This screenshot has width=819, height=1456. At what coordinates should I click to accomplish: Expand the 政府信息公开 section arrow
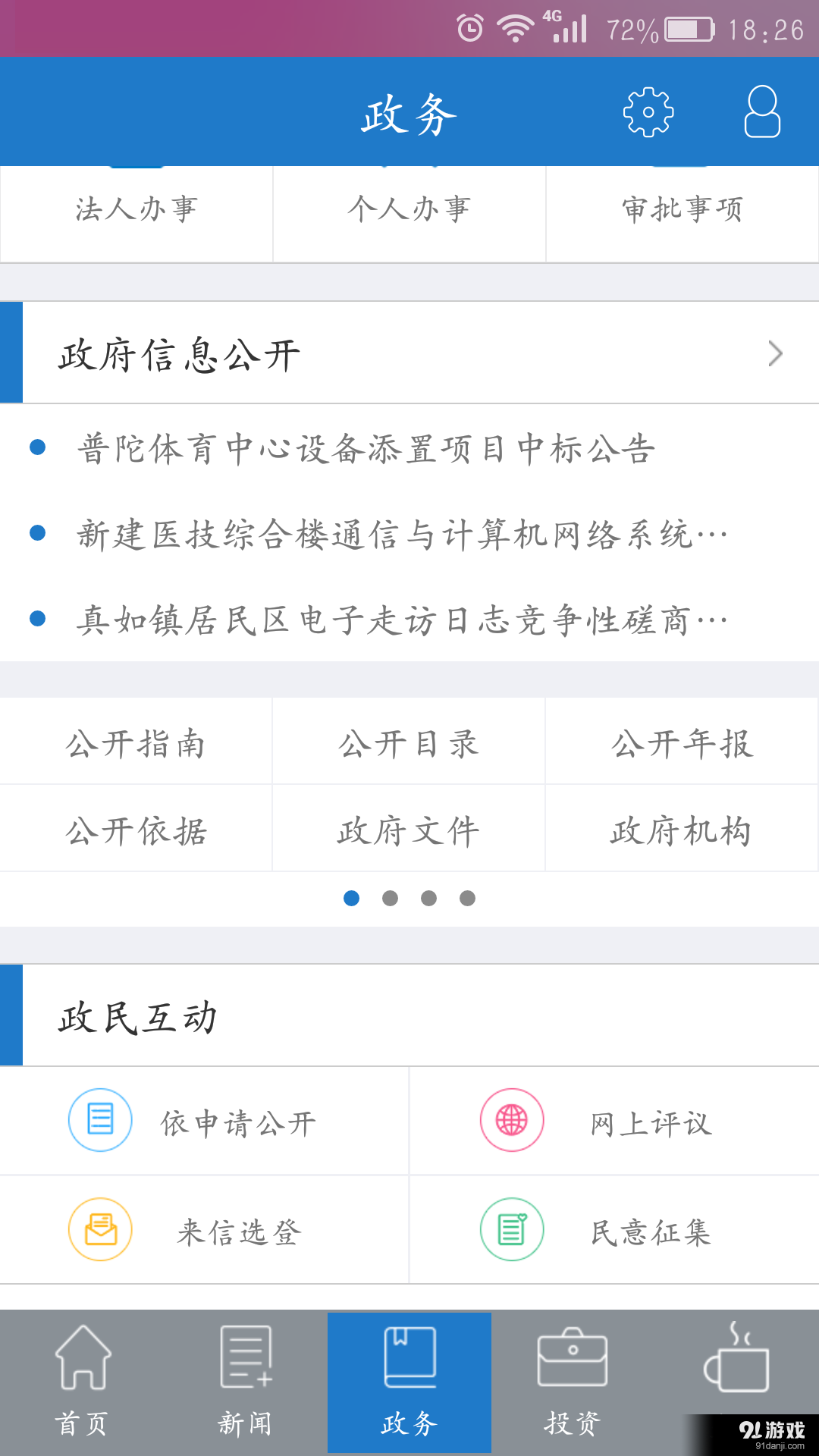pos(774,353)
